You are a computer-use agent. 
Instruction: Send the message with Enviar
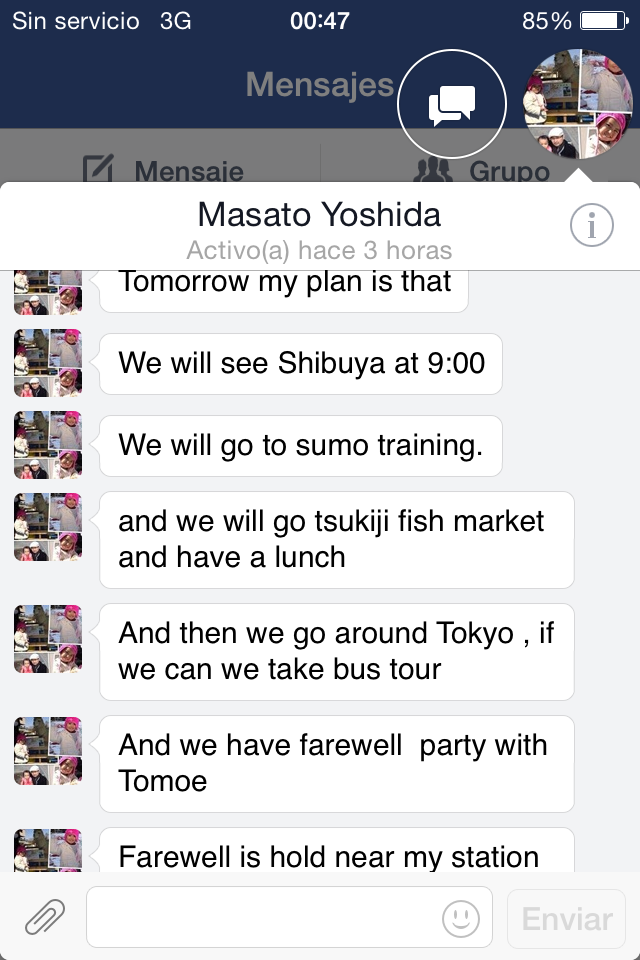(x=567, y=918)
